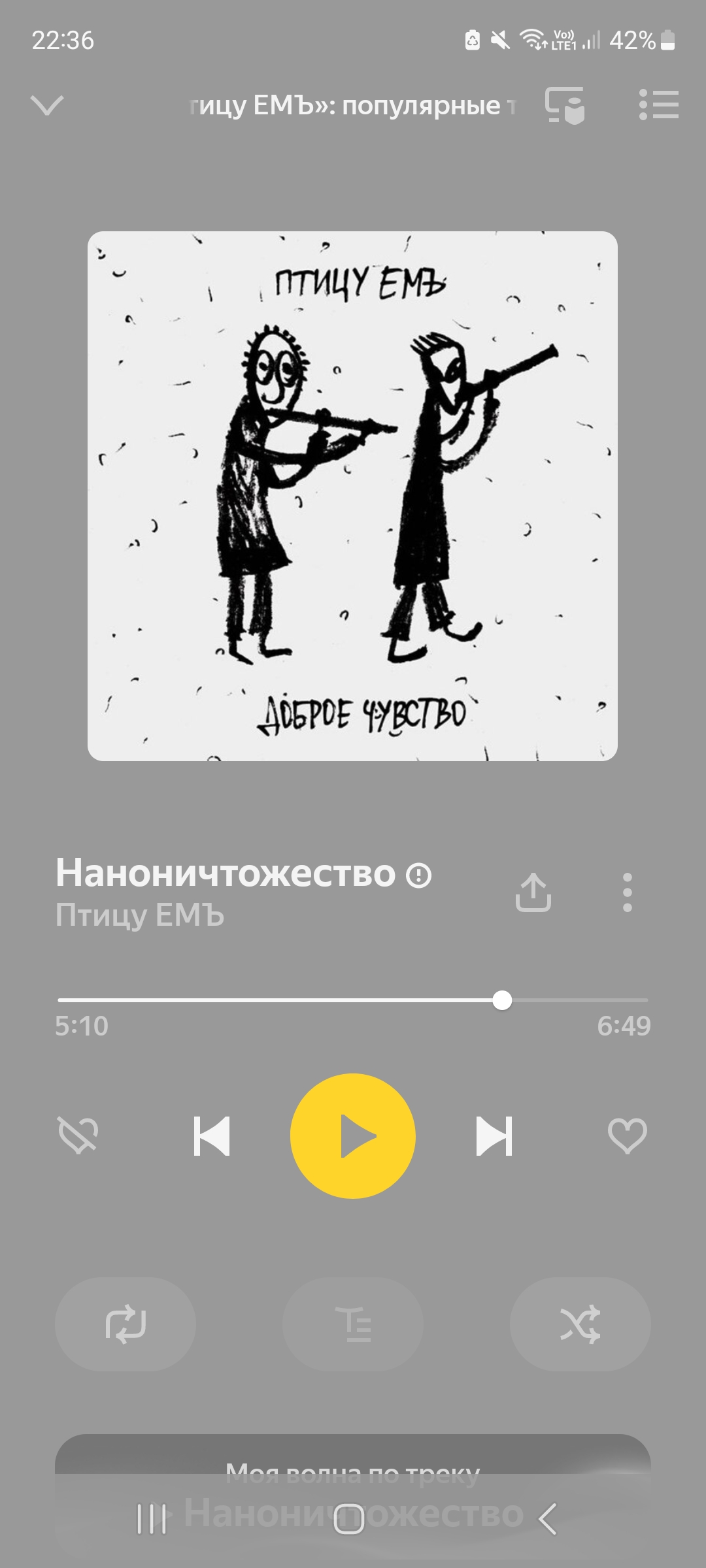Show the song lyrics
This screenshot has width=706, height=1568.
point(353,1324)
